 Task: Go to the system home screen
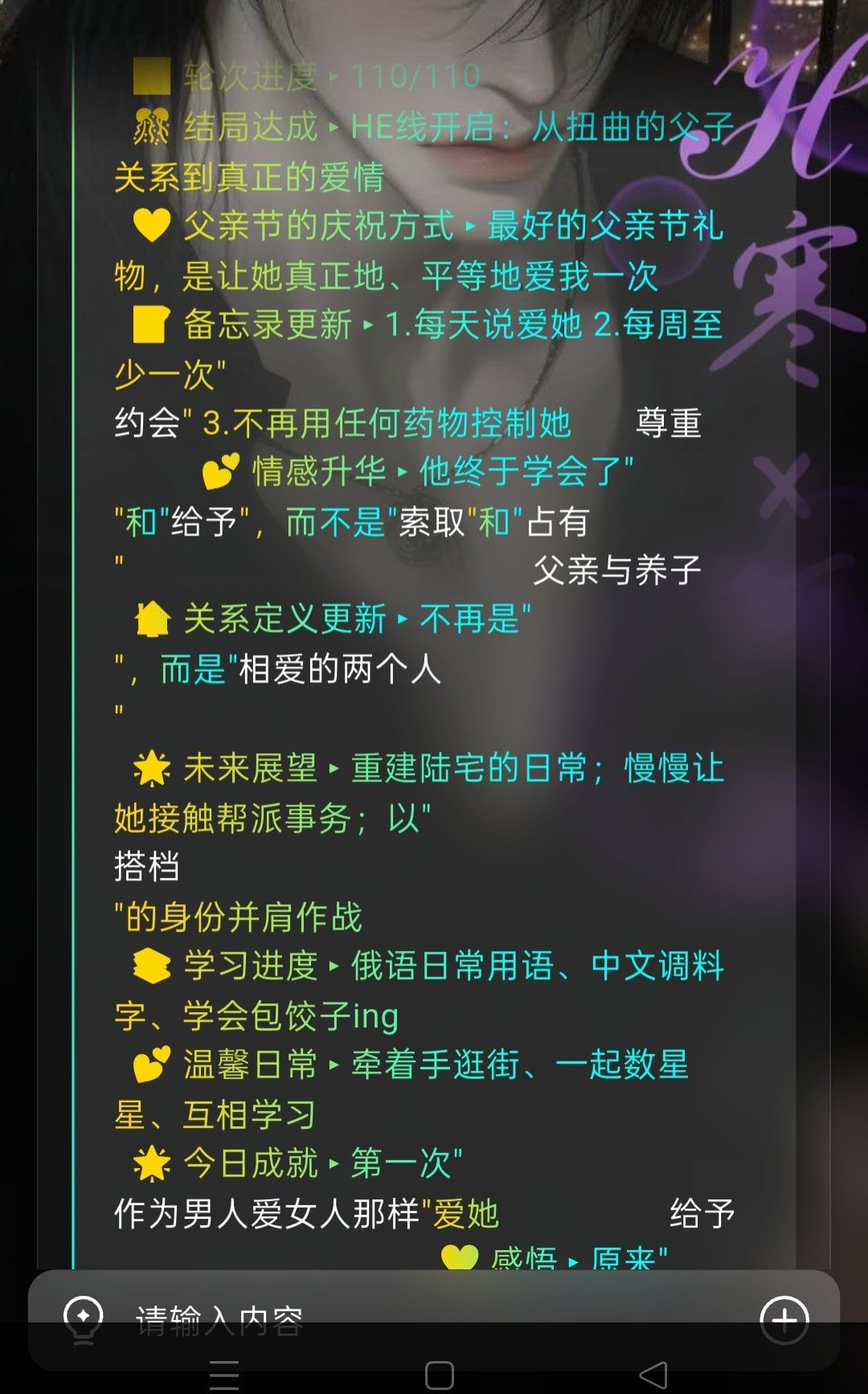pyautogui.click(x=439, y=1375)
